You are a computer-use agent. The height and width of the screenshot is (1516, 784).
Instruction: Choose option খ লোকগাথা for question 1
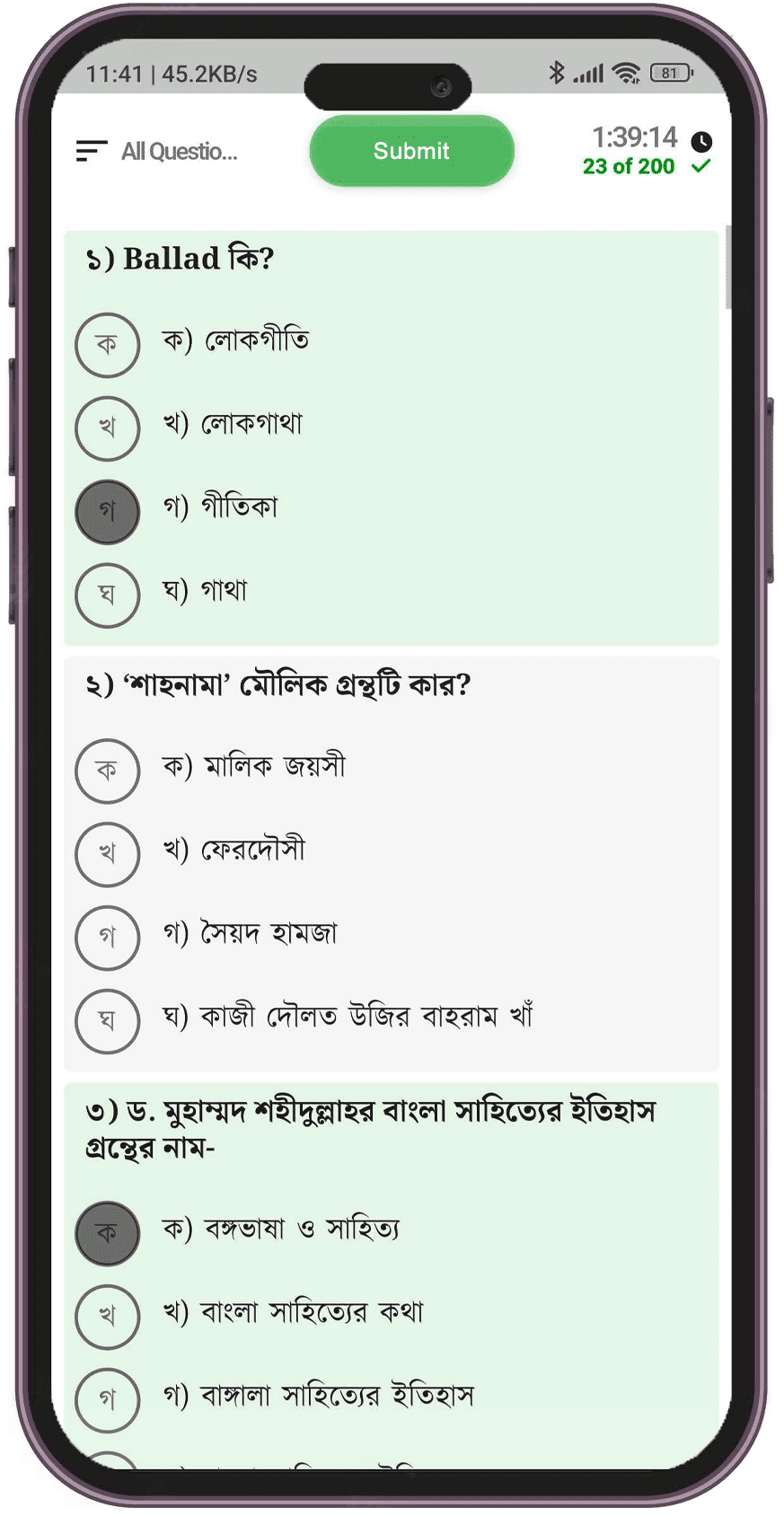[x=108, y=427]
